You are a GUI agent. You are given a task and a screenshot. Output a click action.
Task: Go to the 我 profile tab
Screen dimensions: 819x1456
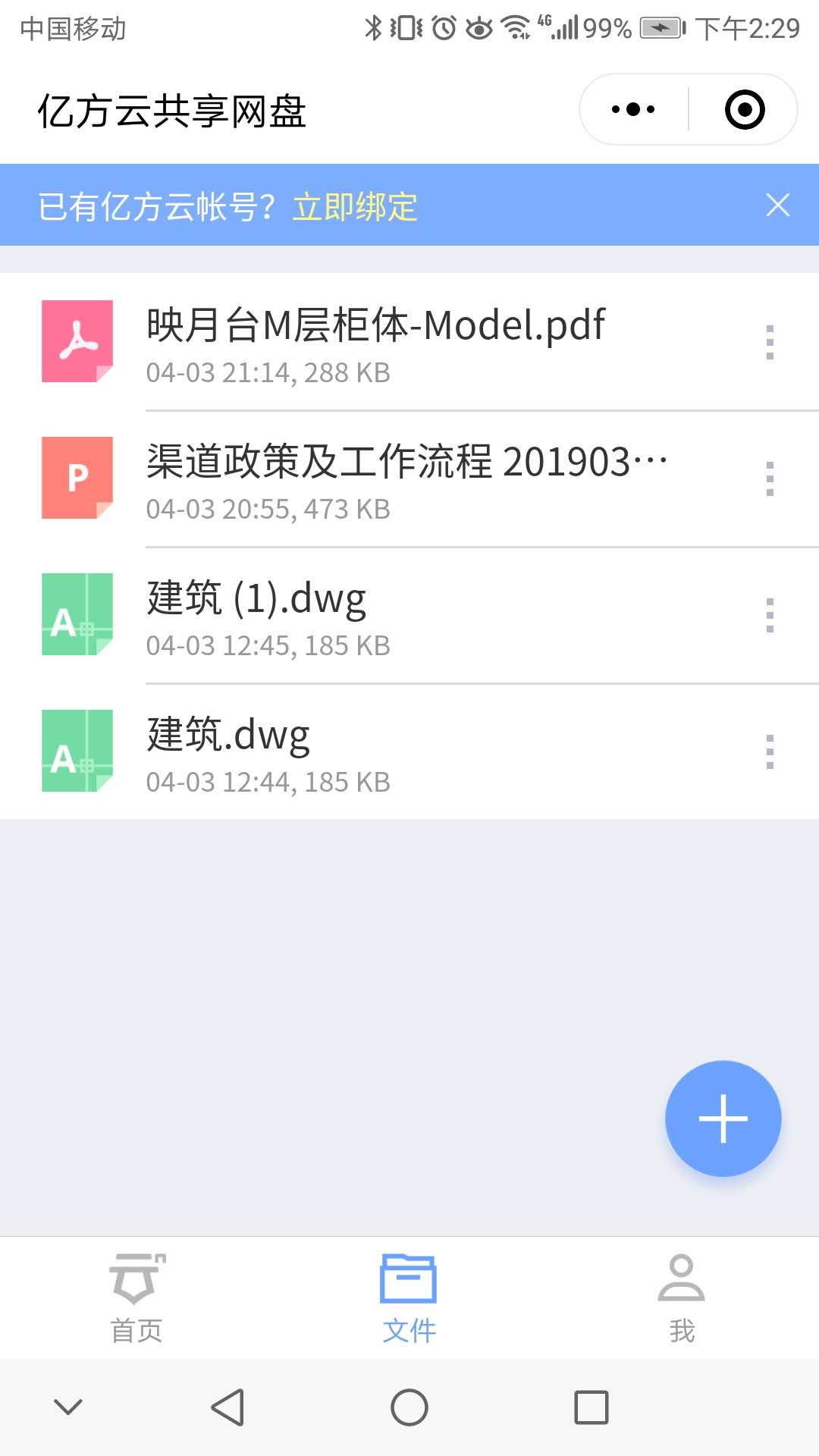click(682, 1298)
